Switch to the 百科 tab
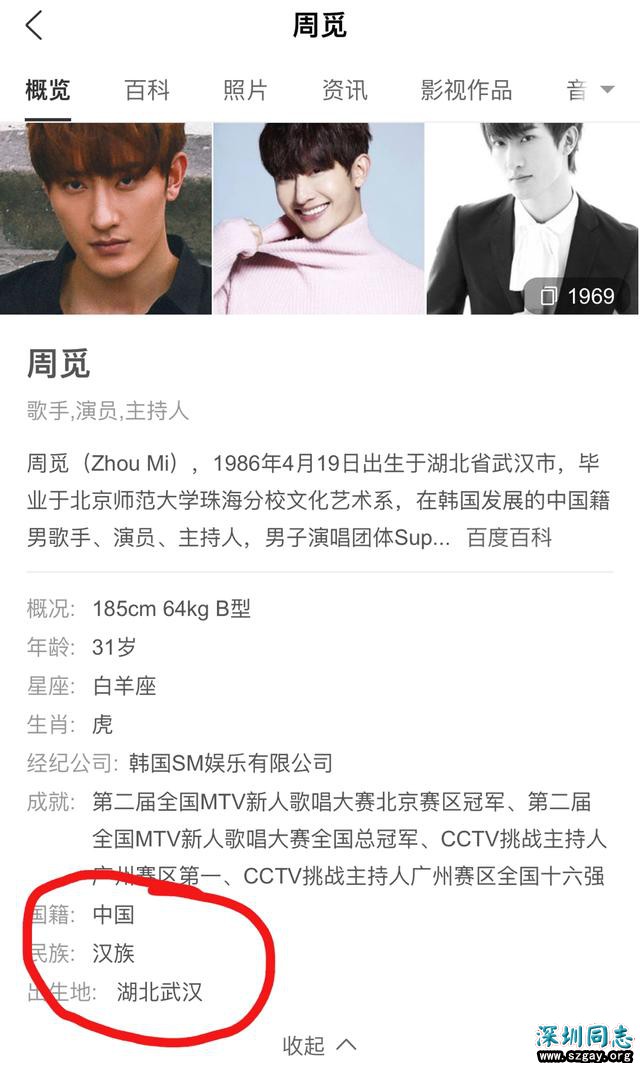This screenshot has height=1068, width=640. 147,90
